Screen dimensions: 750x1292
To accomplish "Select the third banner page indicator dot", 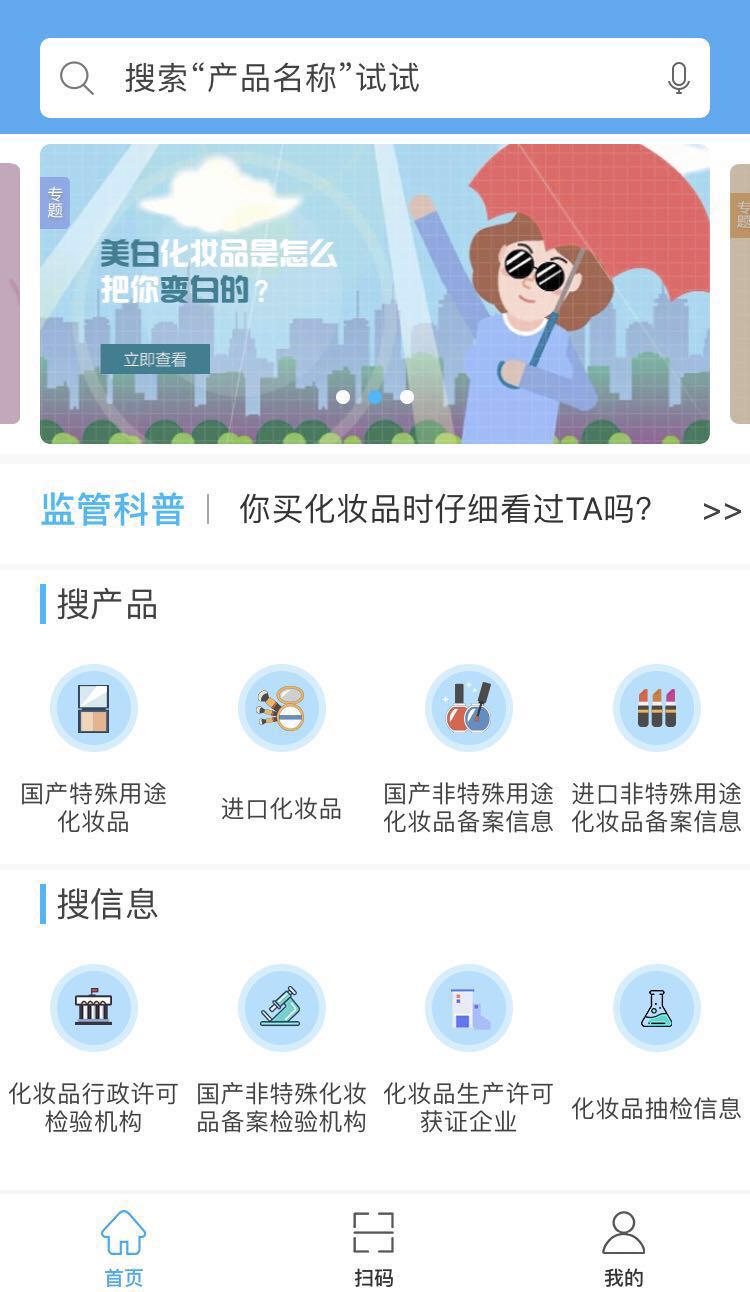I will [x=407, y=397].
